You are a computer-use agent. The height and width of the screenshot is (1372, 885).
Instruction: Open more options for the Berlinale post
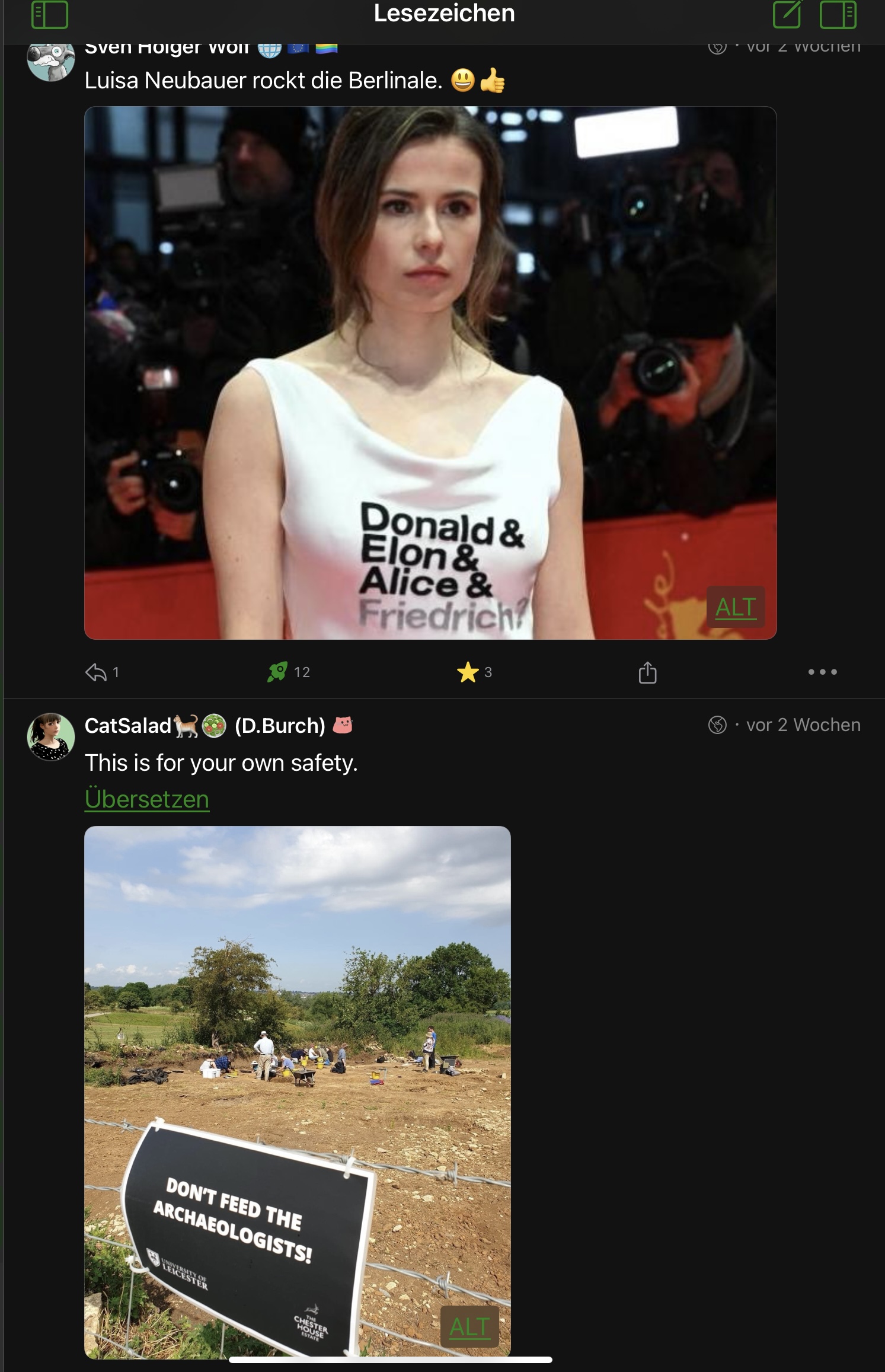[822, 672]
